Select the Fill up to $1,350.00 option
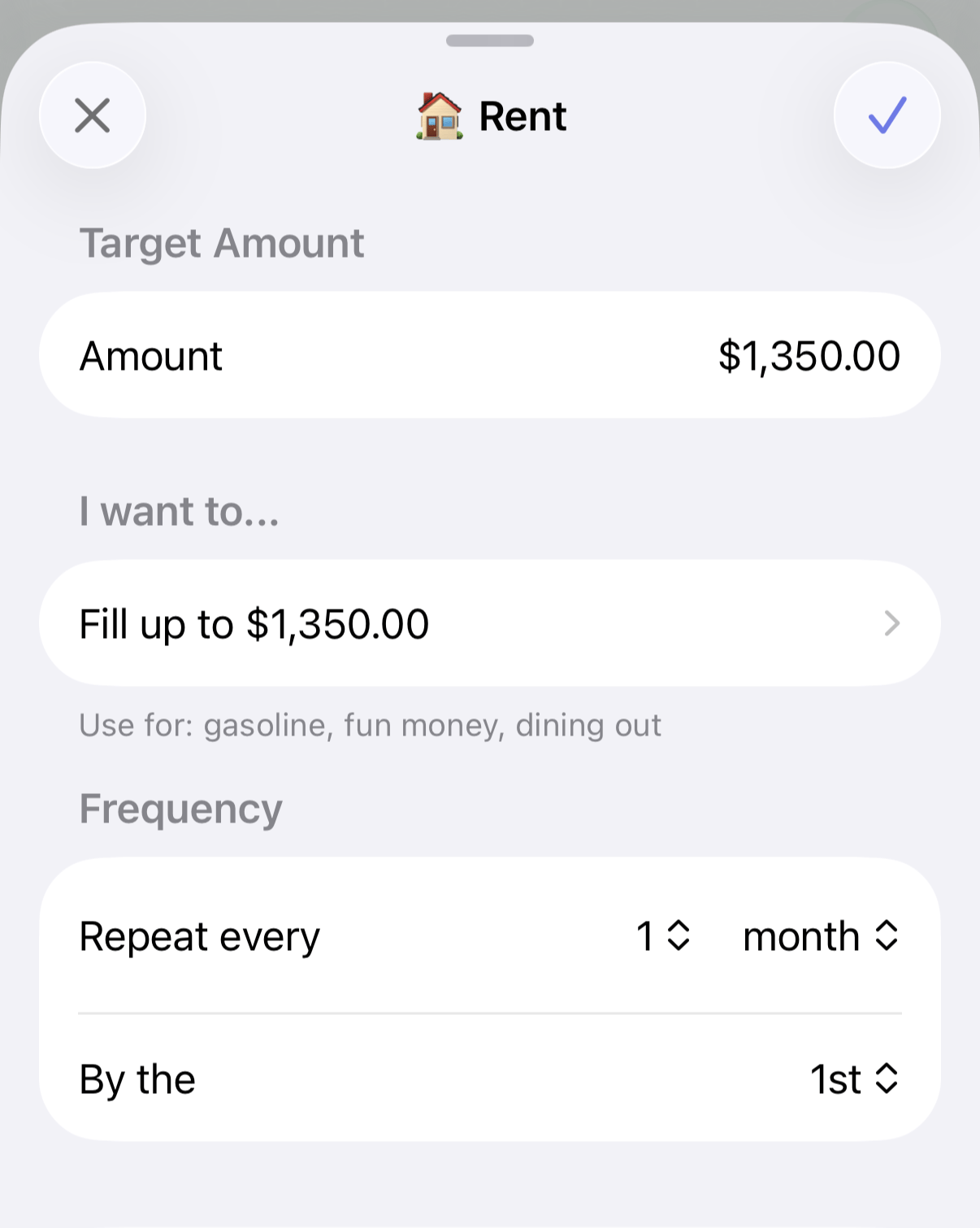The height and width of the screenshot is (1228, 980). tap(253, 623)
